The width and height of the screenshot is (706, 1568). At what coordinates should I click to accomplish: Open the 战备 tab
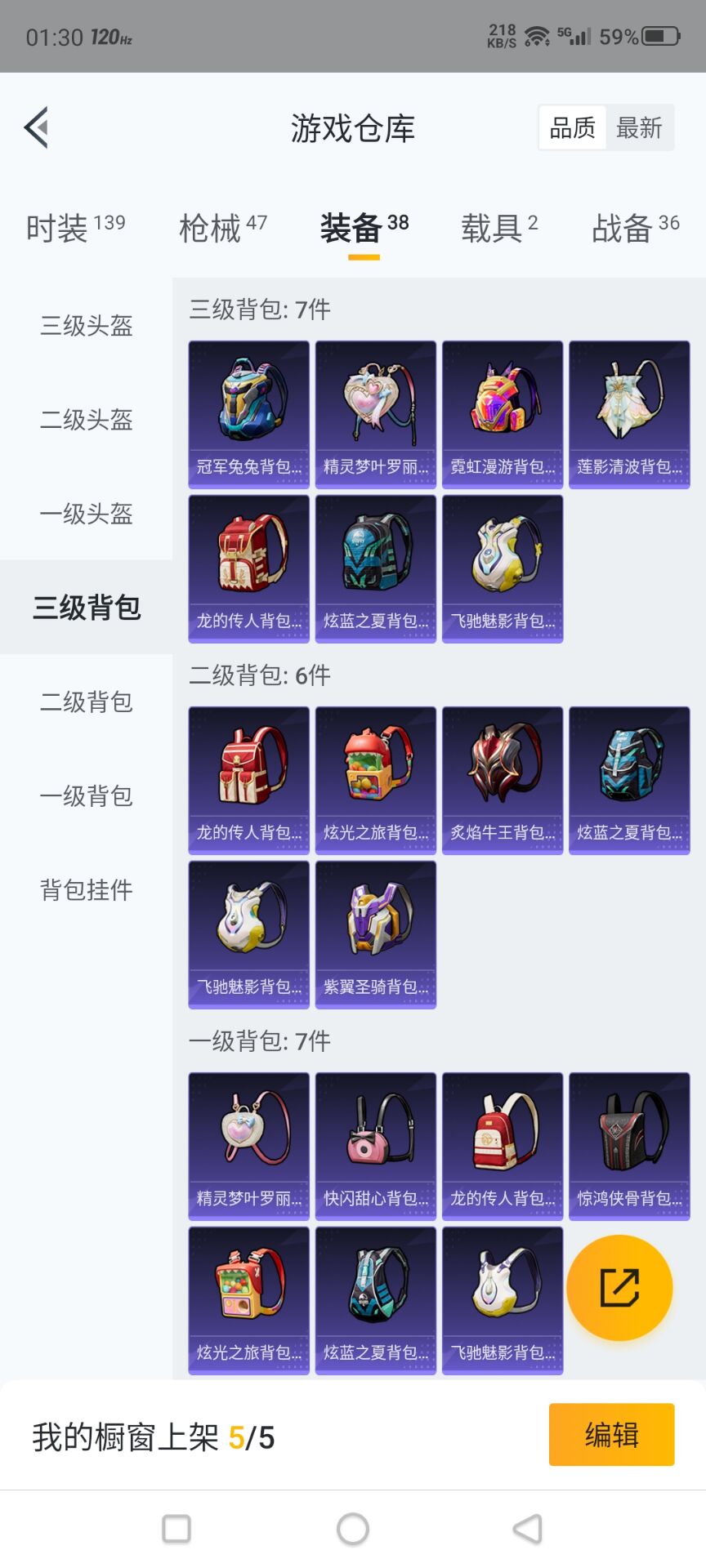point(636,228)
